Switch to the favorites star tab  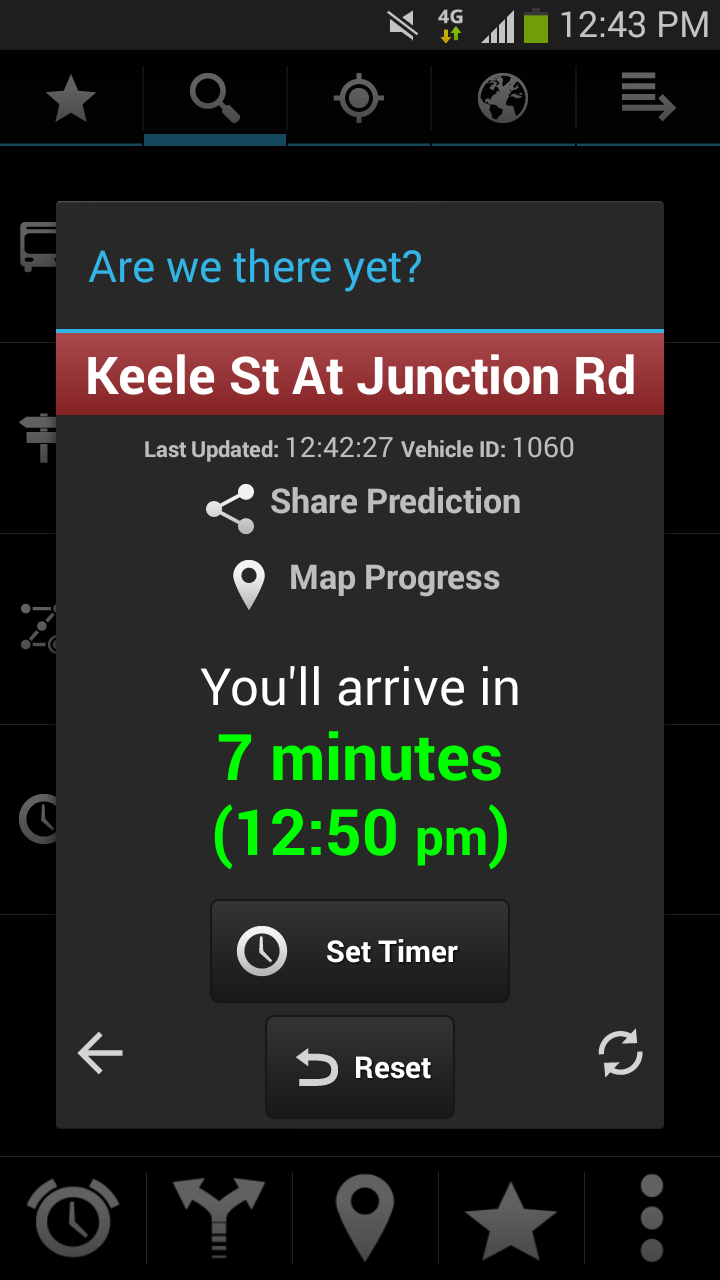(71, 99)
